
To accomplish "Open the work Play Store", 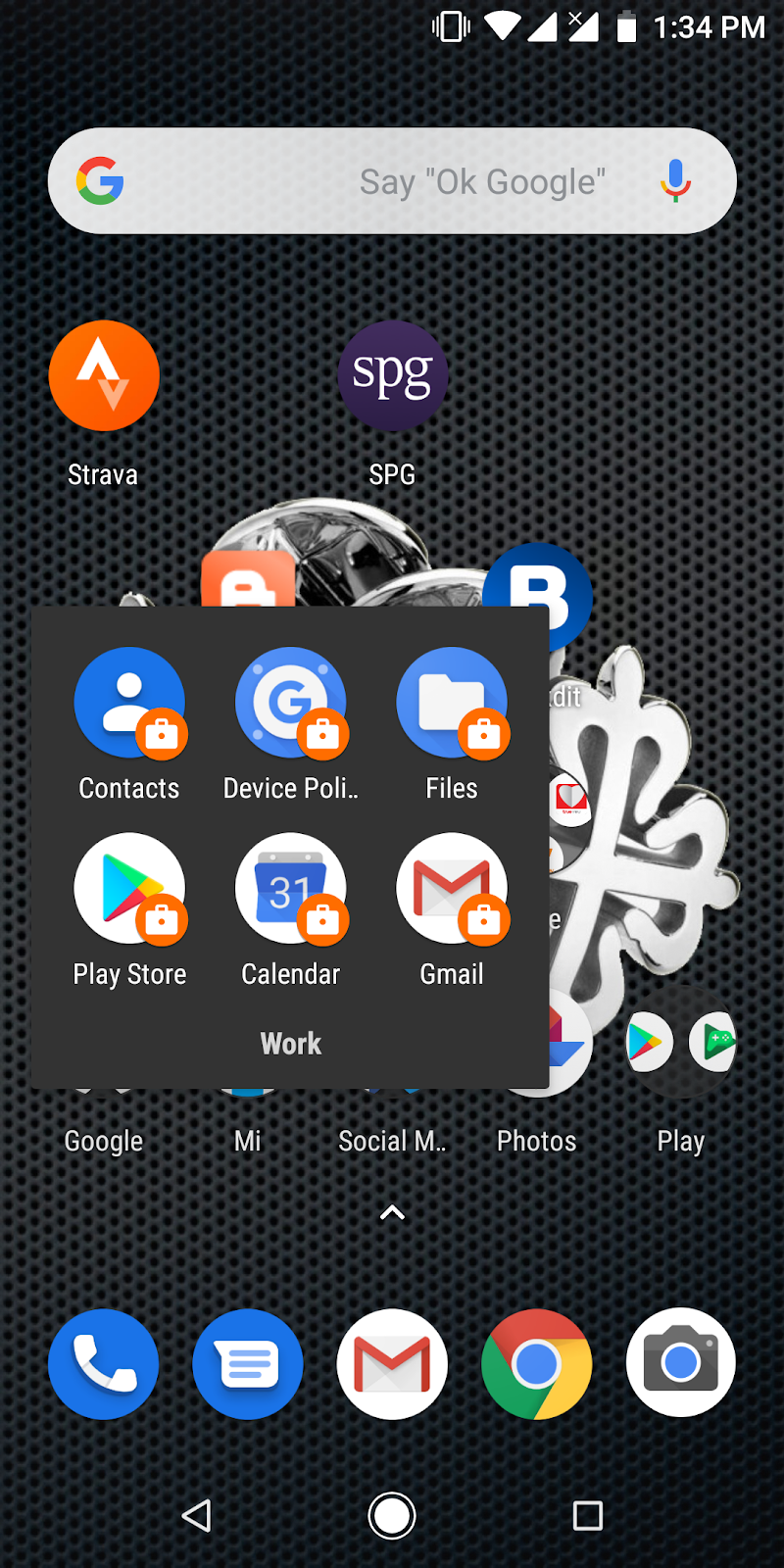I will tap(129, 890).
